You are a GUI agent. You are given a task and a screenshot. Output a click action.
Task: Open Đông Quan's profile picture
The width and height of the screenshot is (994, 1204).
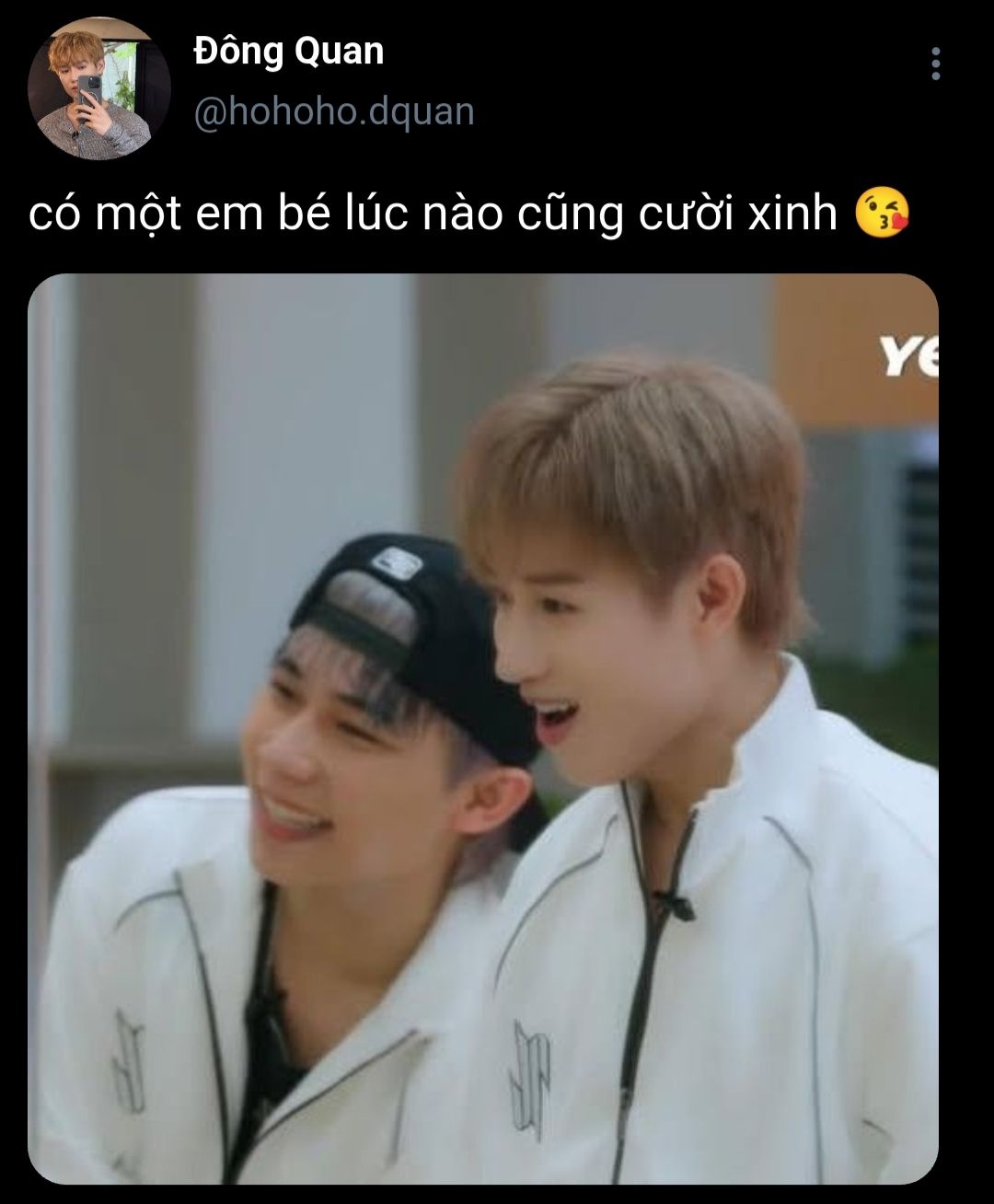98,87
